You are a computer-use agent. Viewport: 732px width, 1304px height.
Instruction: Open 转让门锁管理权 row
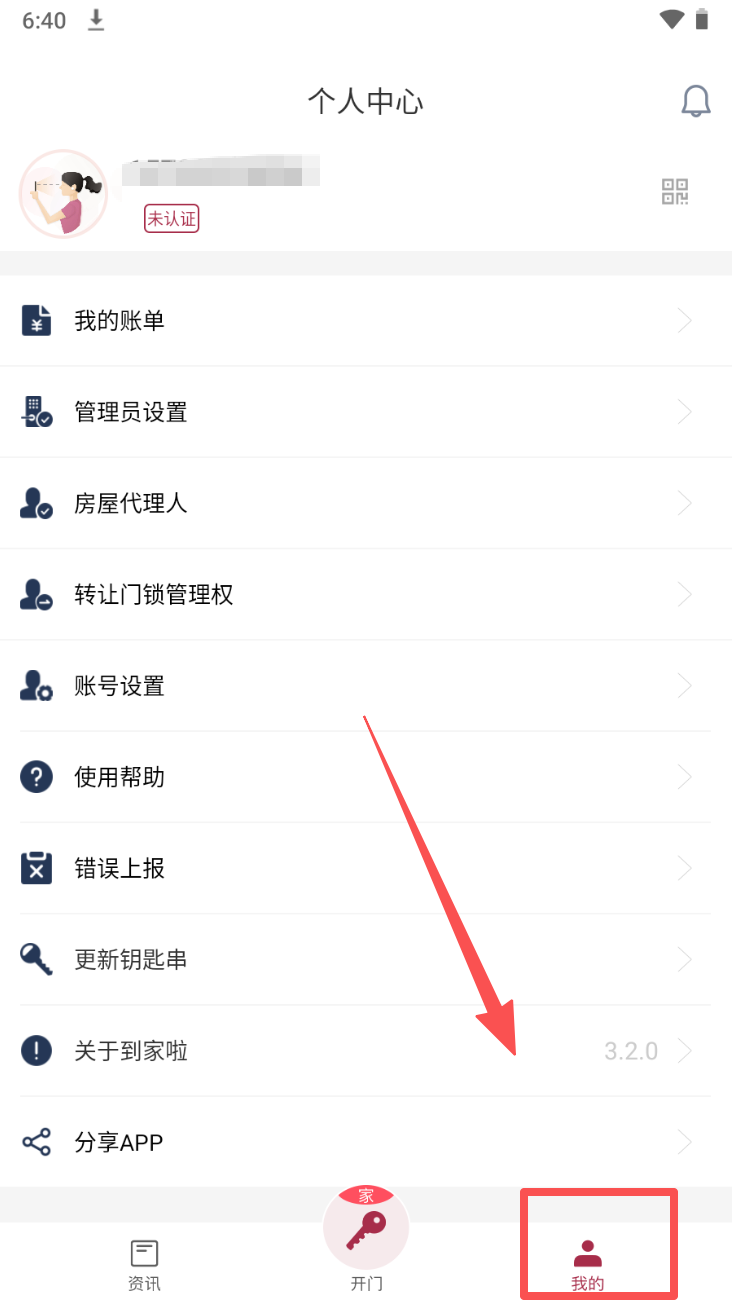point(365,595)
